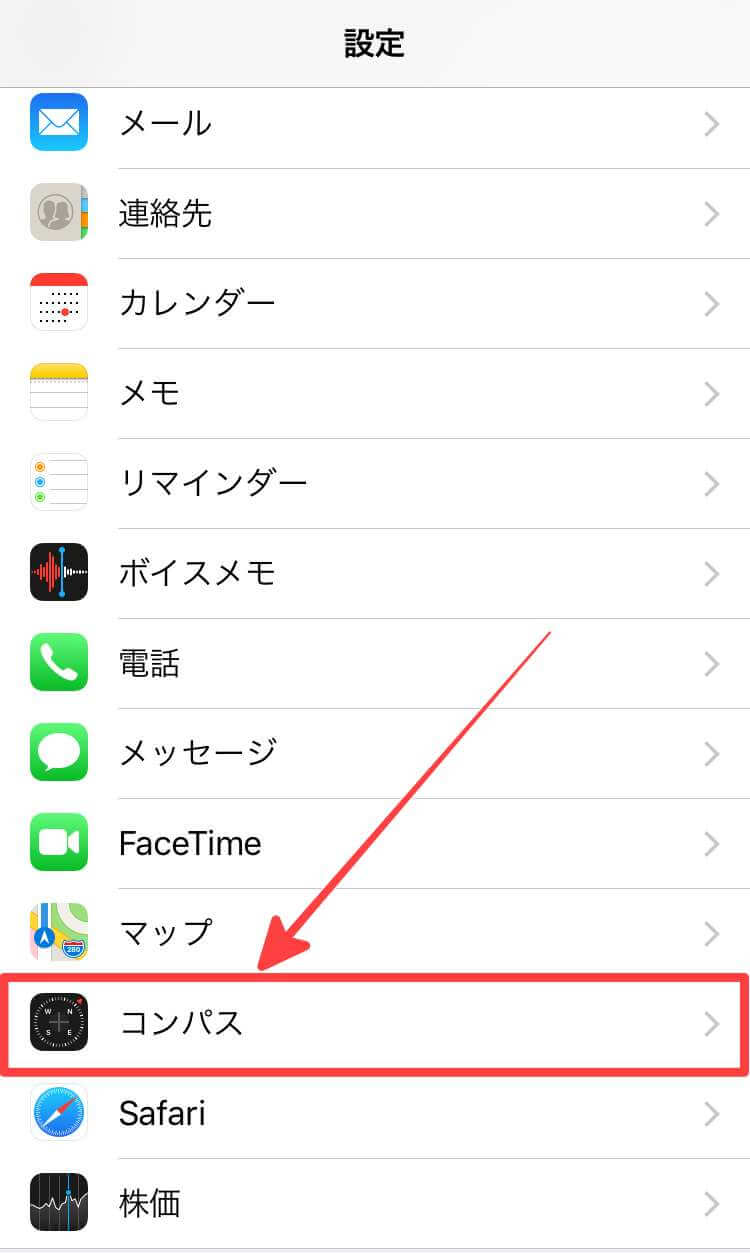Open 電話 settings row
Viewport: 750px width, 1253px height.
[374, 664]
